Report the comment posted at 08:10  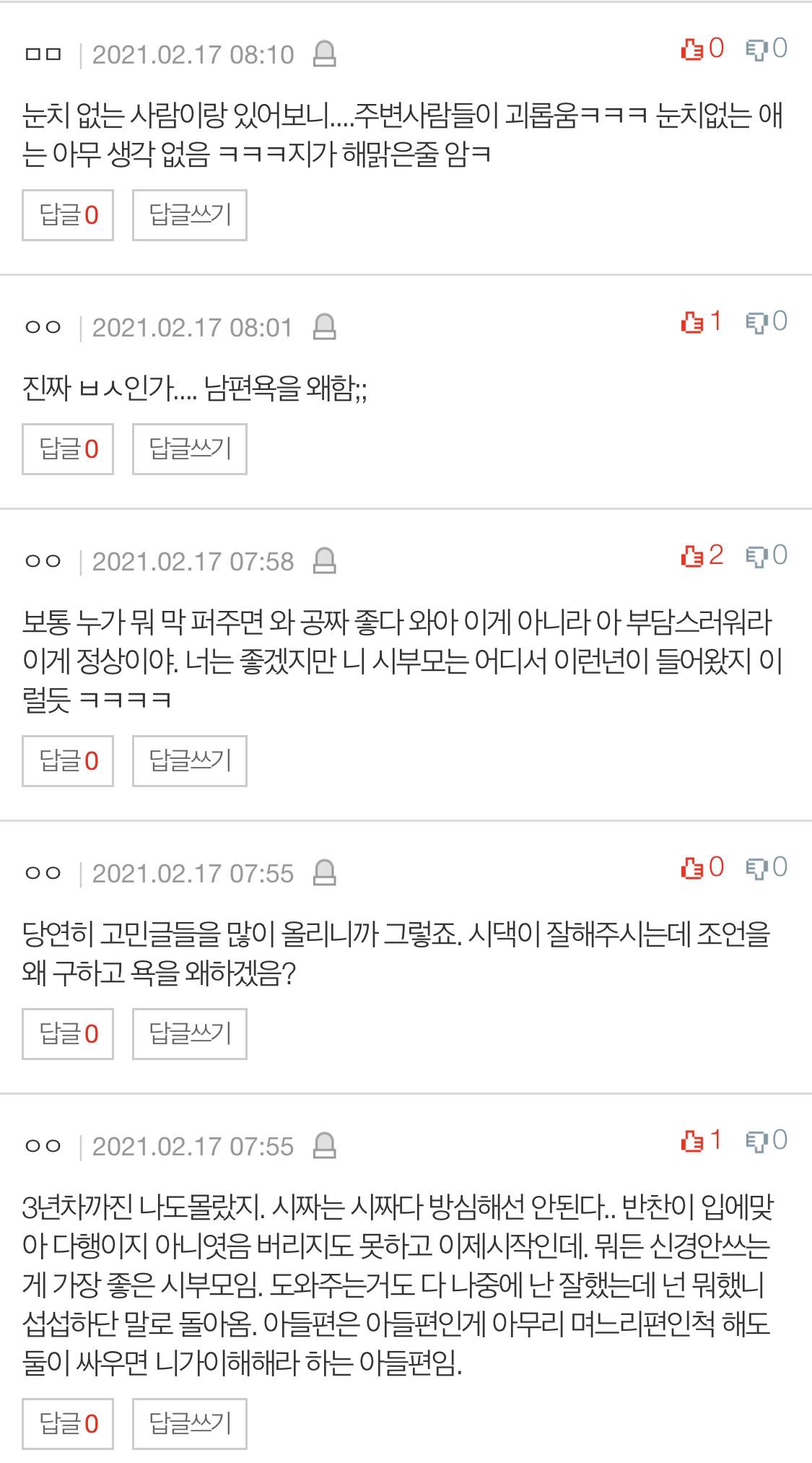pos(325,54)
